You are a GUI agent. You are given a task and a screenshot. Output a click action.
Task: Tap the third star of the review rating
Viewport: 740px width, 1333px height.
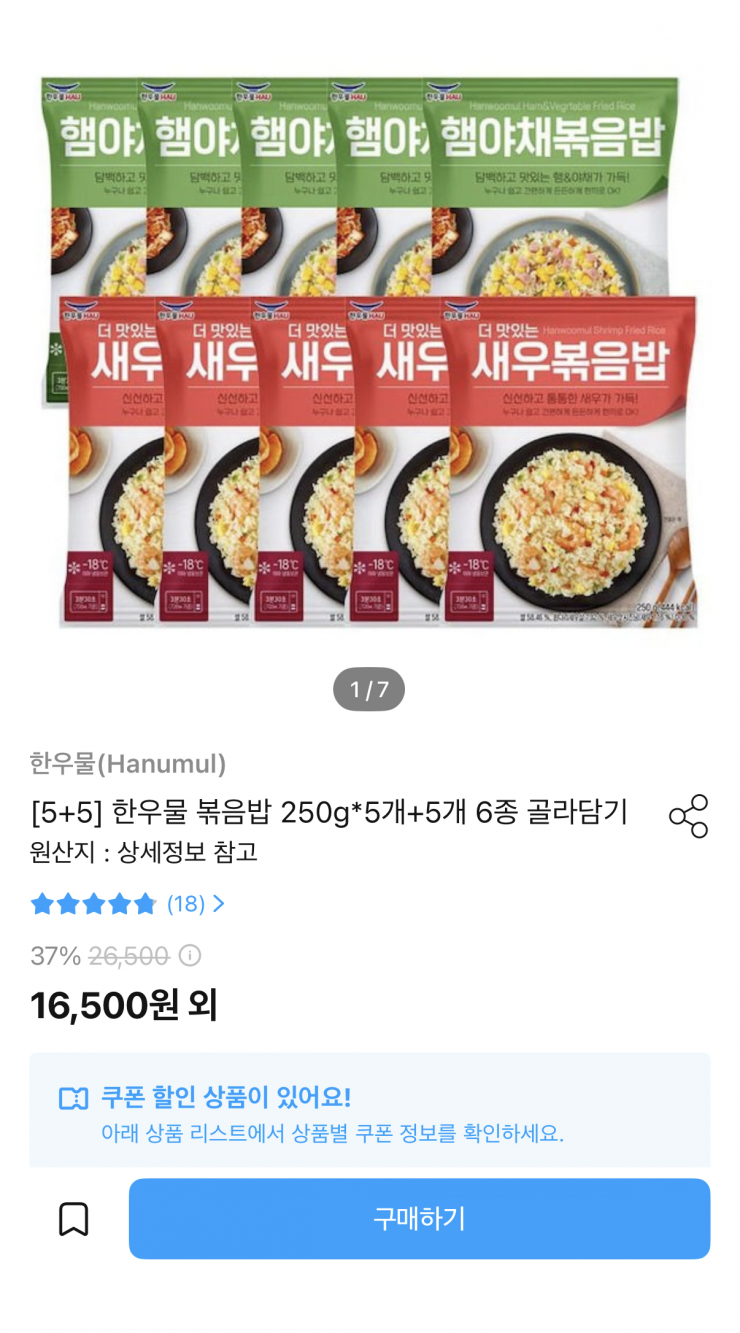coord(95,903)
